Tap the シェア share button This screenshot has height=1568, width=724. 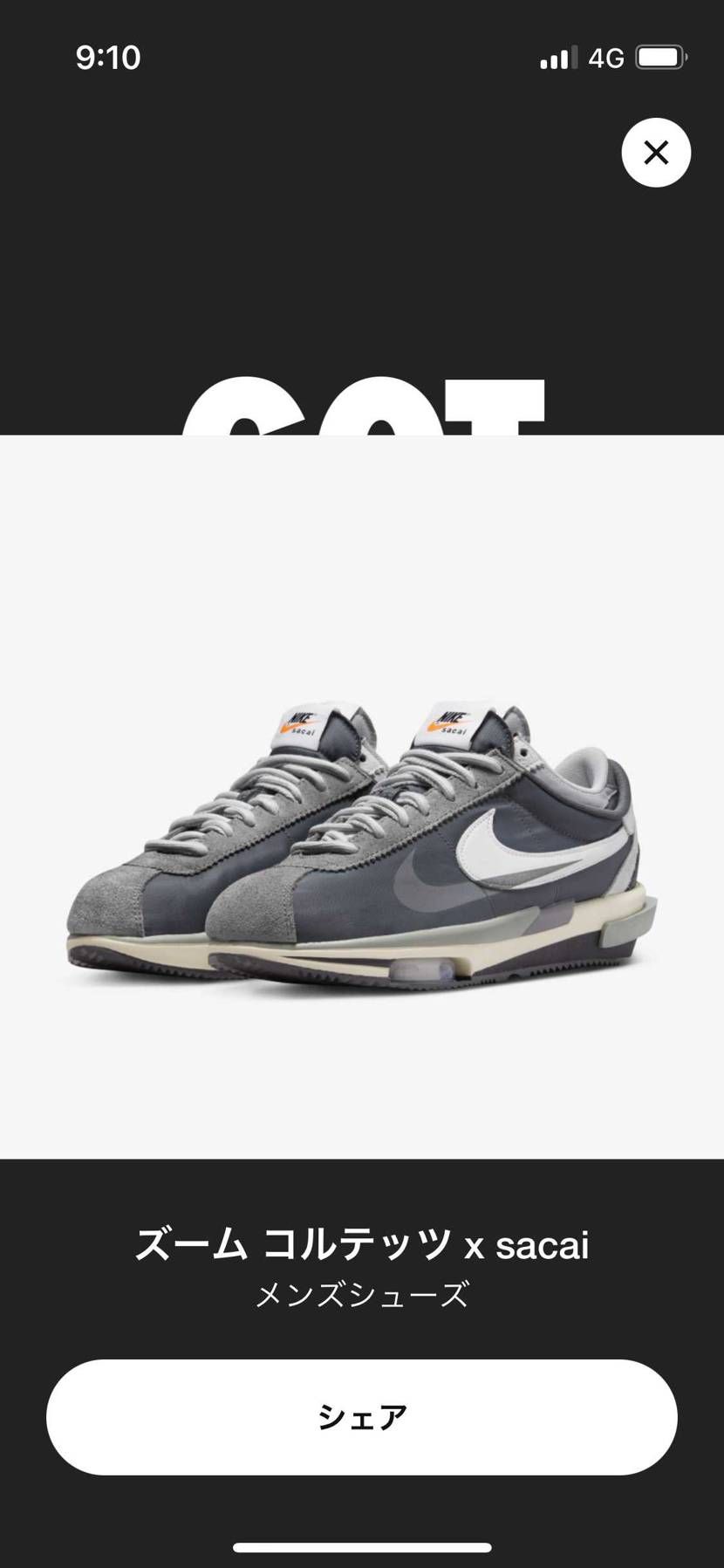pyautogui.click(x=361, y=1417)
